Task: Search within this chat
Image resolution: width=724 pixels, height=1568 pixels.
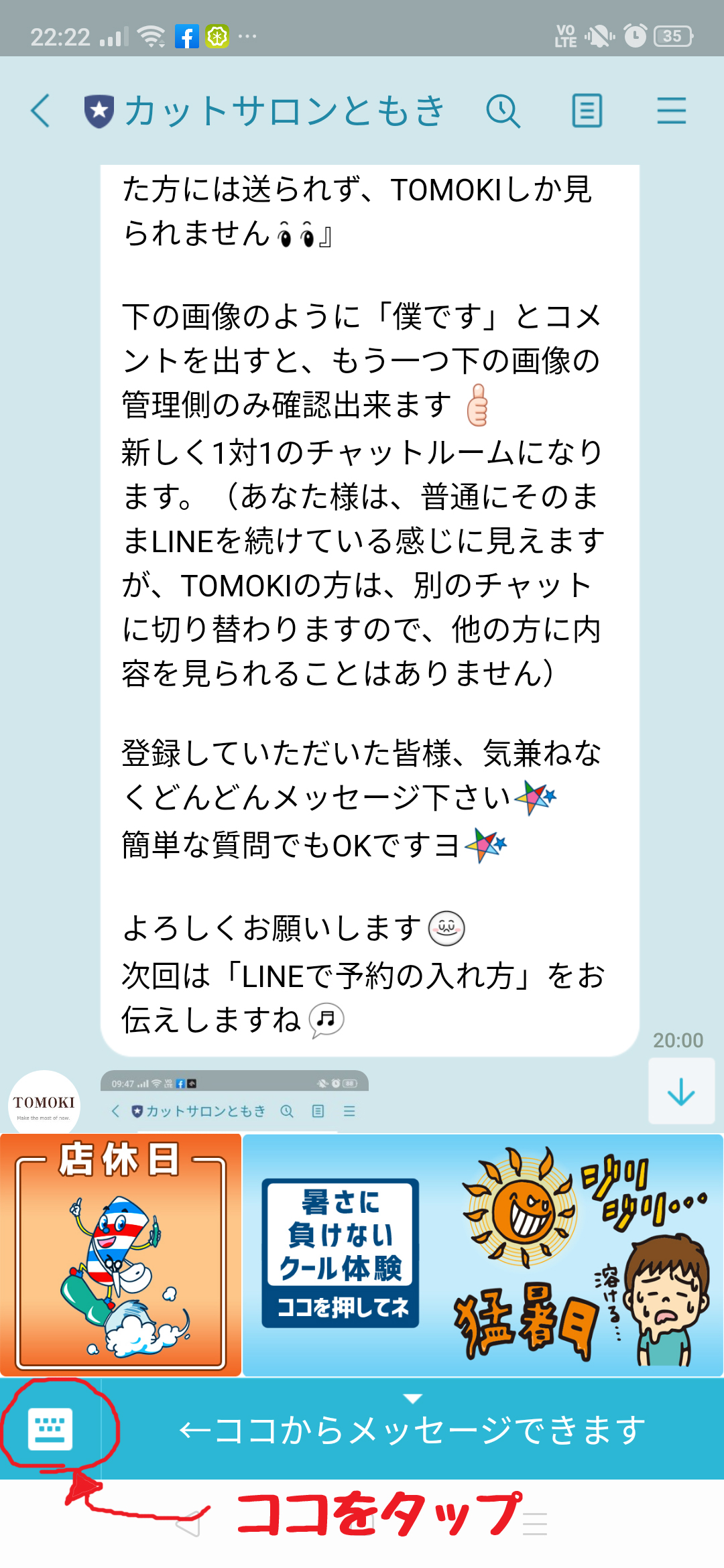Action: tap(503, 111)
